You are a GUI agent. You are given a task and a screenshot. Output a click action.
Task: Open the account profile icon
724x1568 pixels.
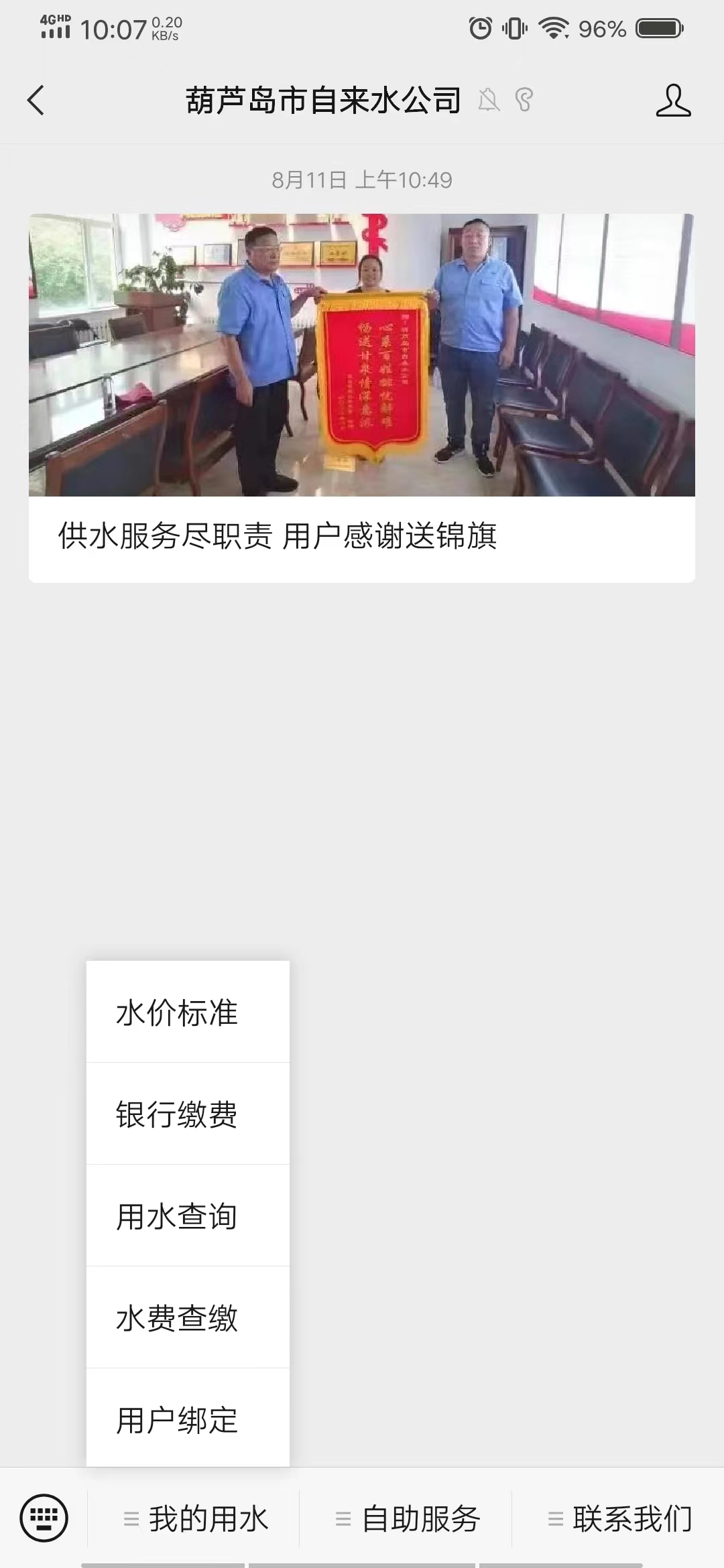(x=673, y=101)
